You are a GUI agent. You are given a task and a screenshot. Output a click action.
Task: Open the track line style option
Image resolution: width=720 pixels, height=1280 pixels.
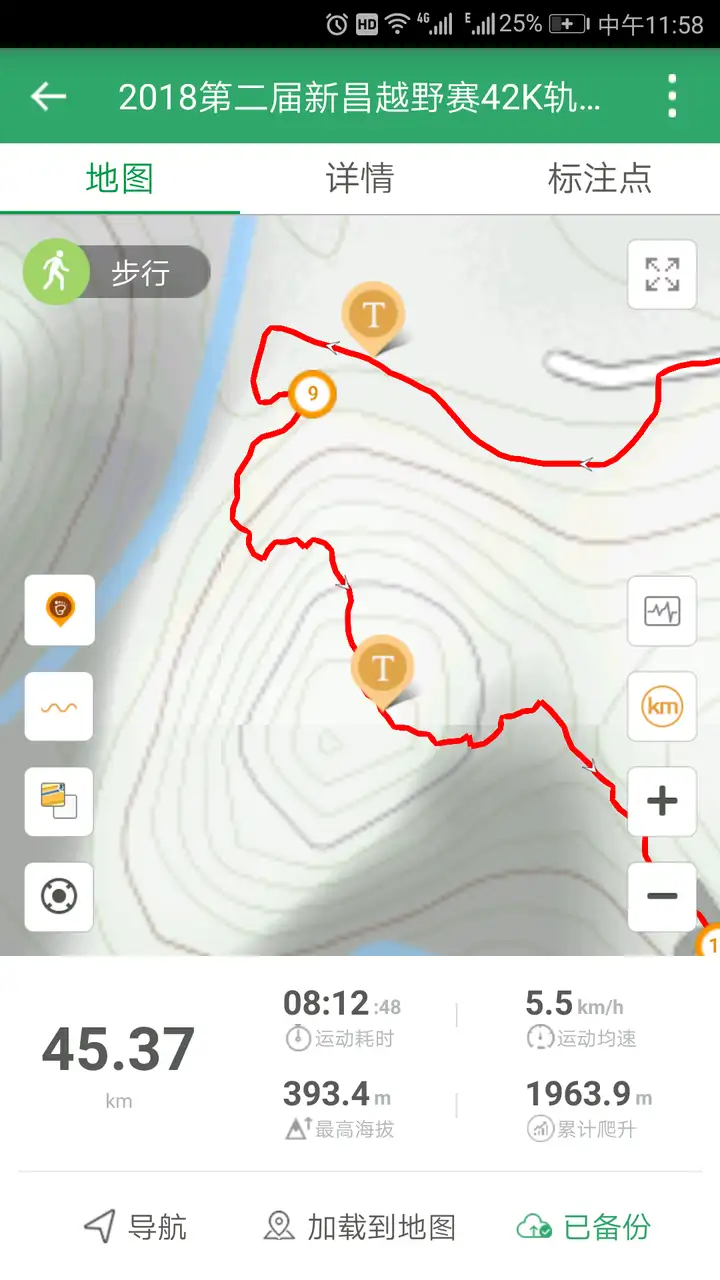(x=60, y=706)
